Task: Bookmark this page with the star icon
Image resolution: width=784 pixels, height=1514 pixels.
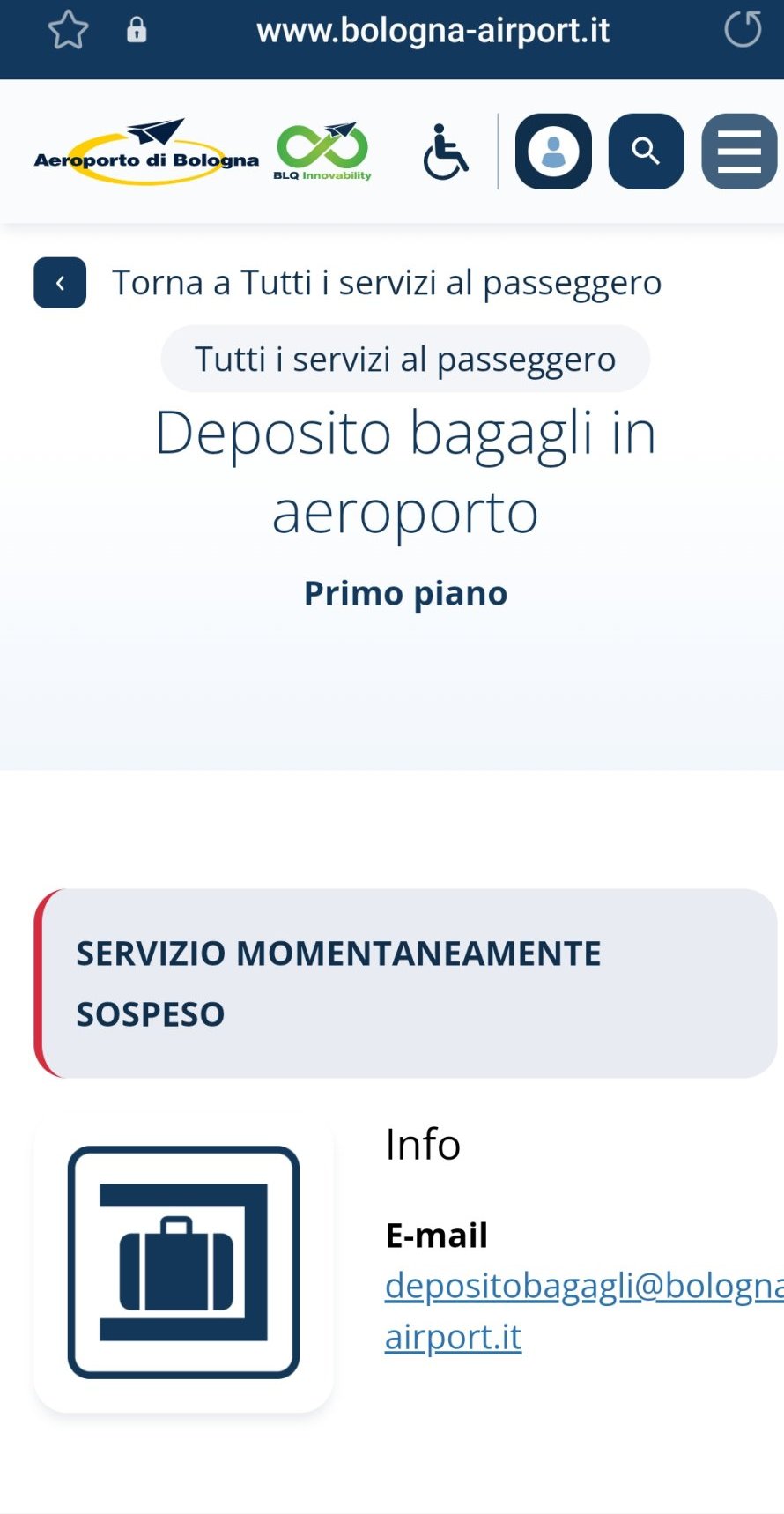Action: point(68,31)
